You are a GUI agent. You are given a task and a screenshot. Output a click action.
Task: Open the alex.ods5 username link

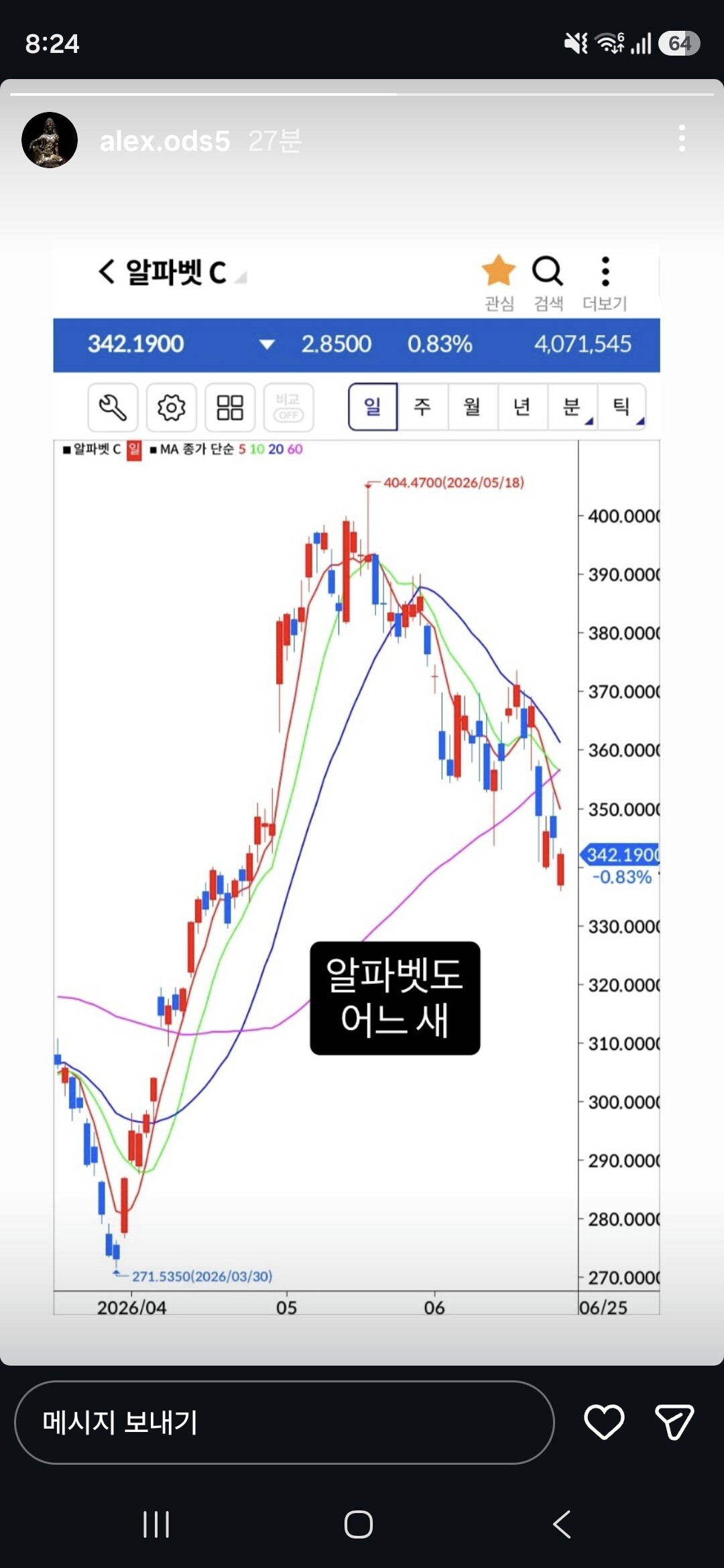pos(165,141)
